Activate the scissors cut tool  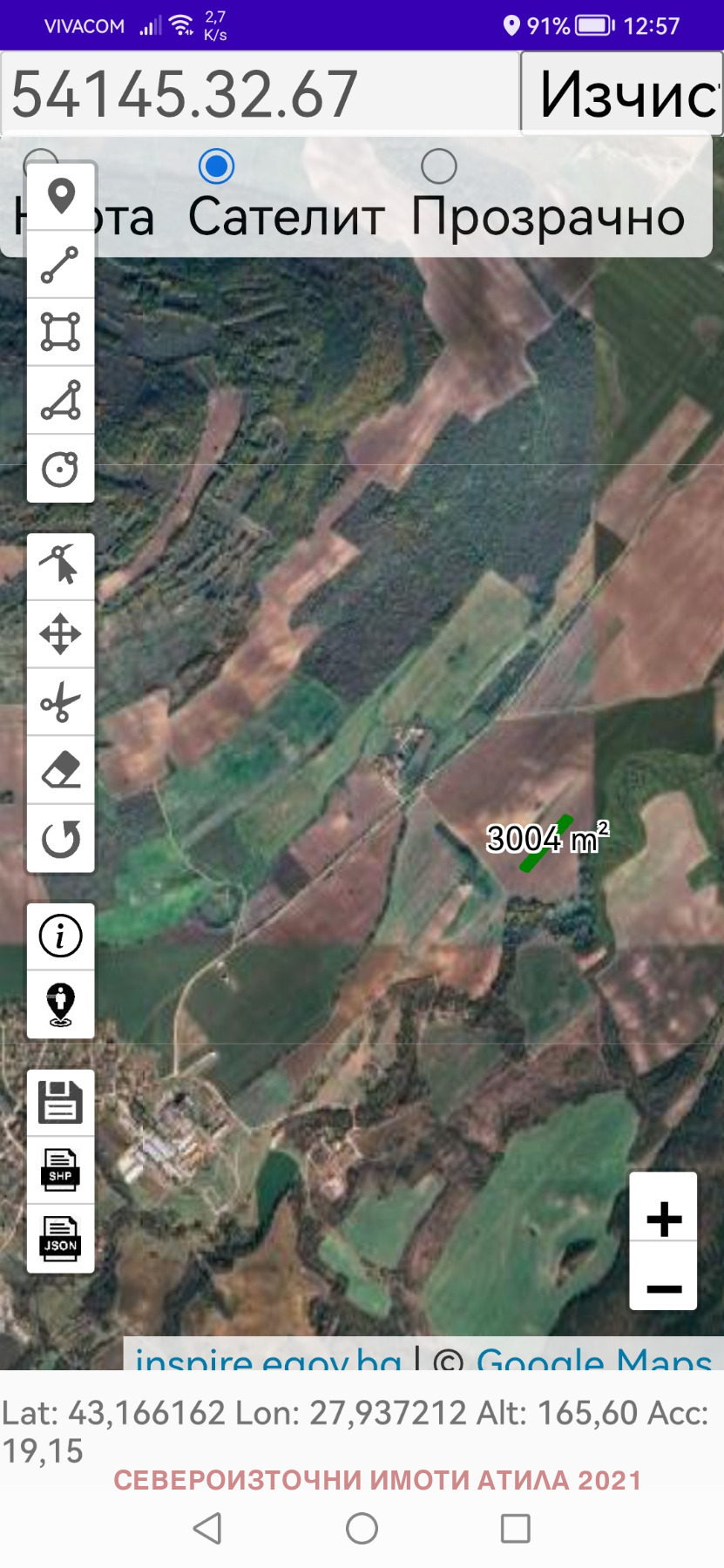pyautogui.click(x=61, y=702)
